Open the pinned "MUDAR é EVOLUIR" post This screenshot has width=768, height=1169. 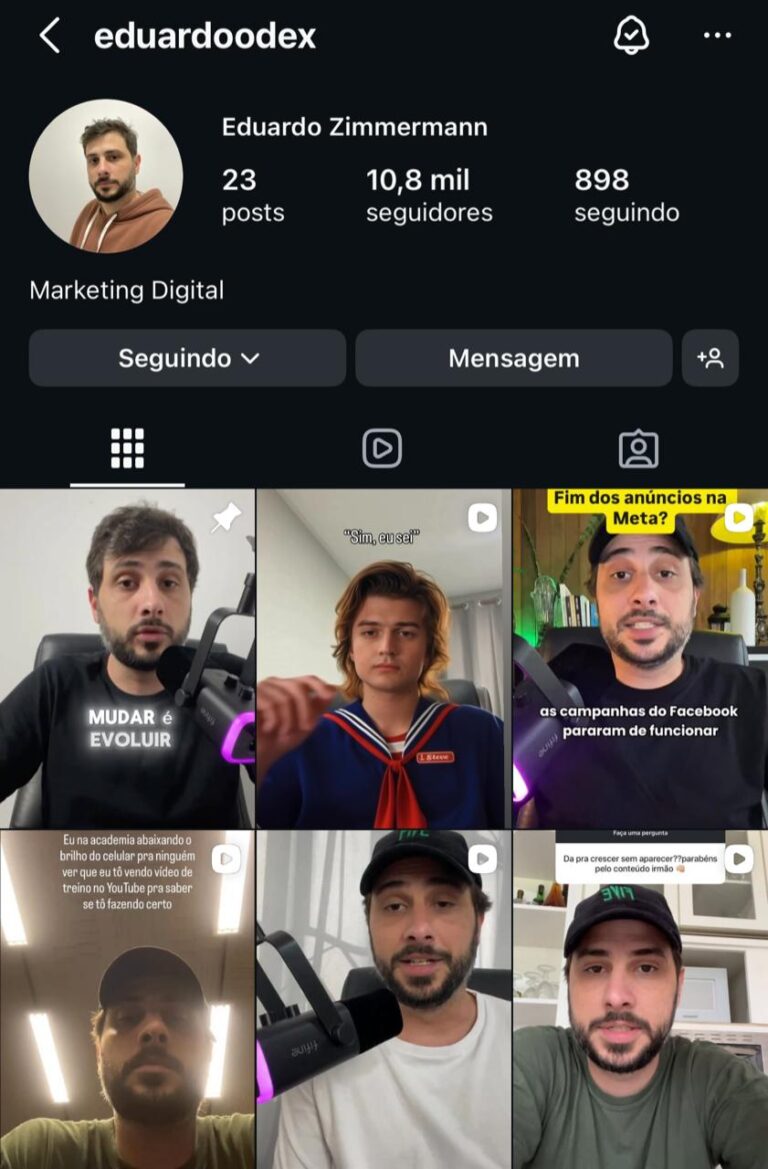pyautogui.click(x=127, y=658)
